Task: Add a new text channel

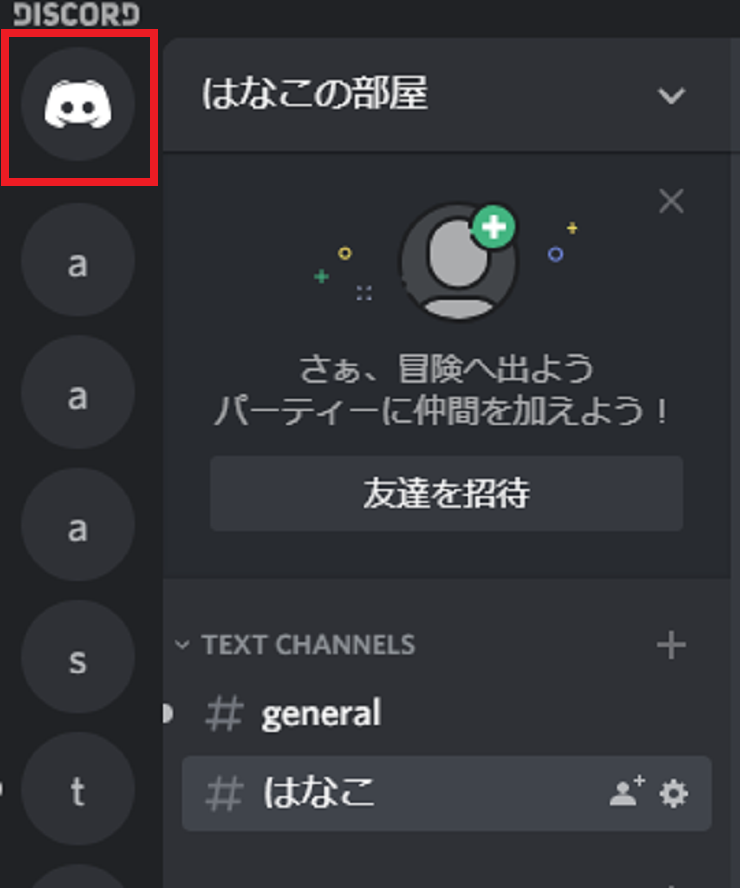Action: [x=671, y=646]
